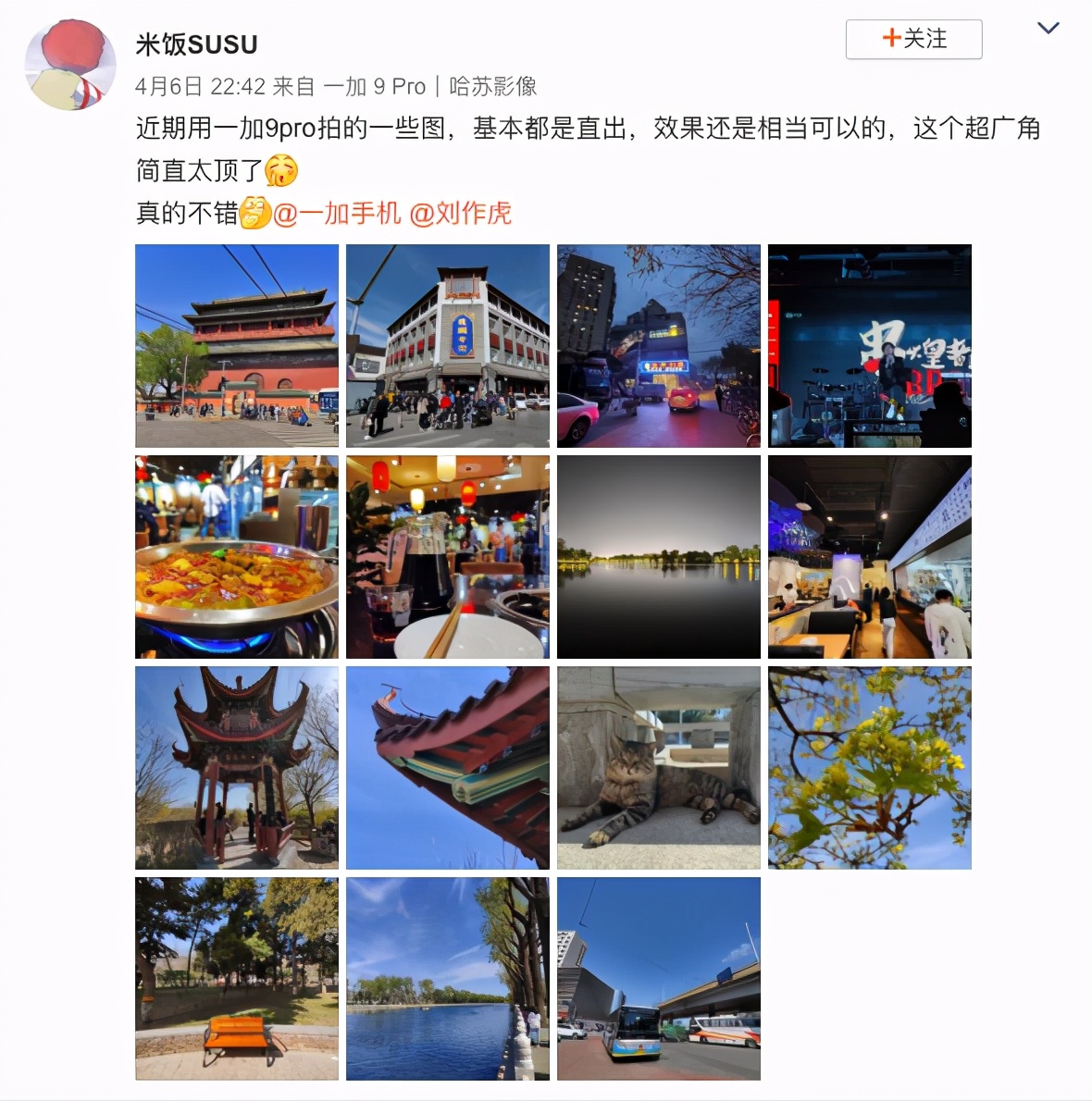Viewport: 1092px width, 1101px height.
Task: Open the @刘作虎 mention link
Action: click(460, 214)
